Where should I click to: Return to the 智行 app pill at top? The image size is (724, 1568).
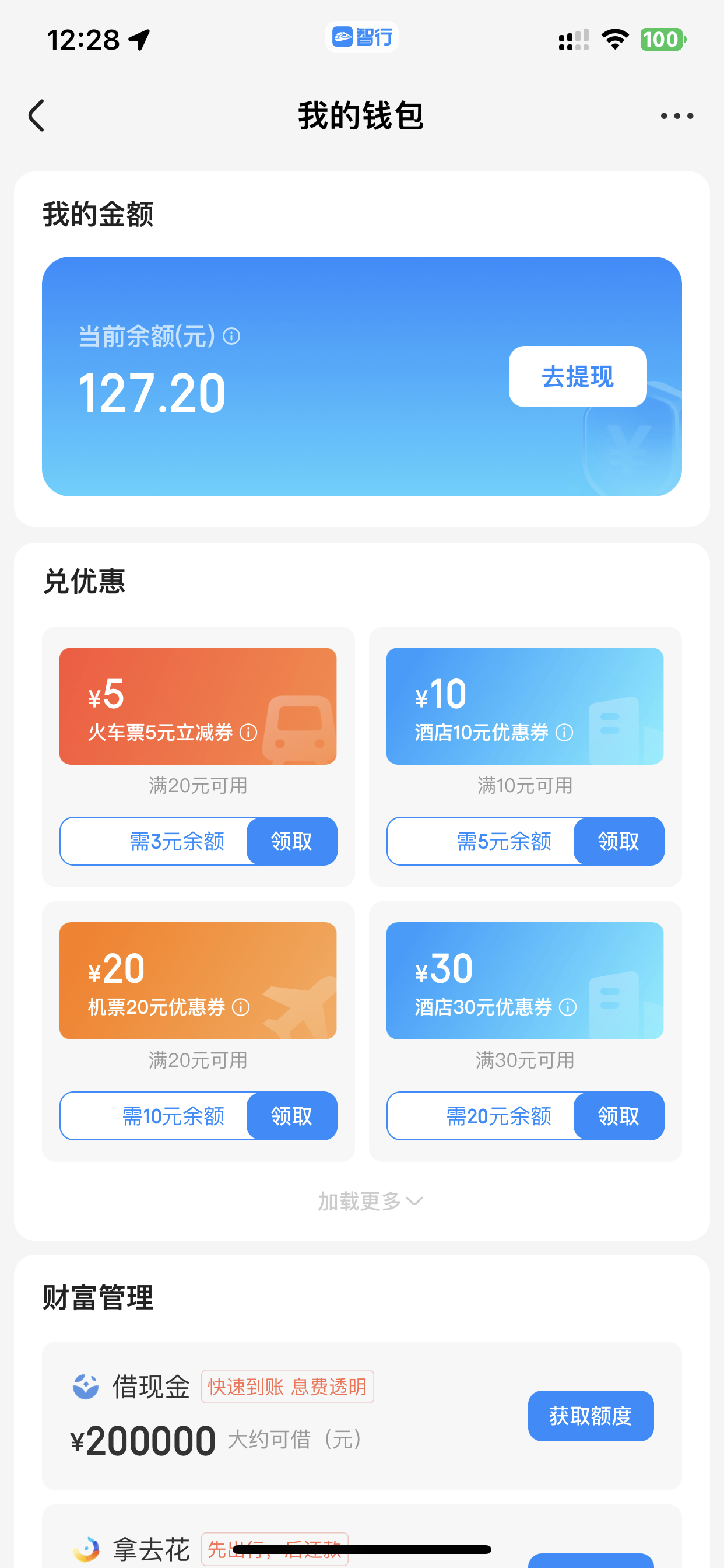click(x=362, y=37)
